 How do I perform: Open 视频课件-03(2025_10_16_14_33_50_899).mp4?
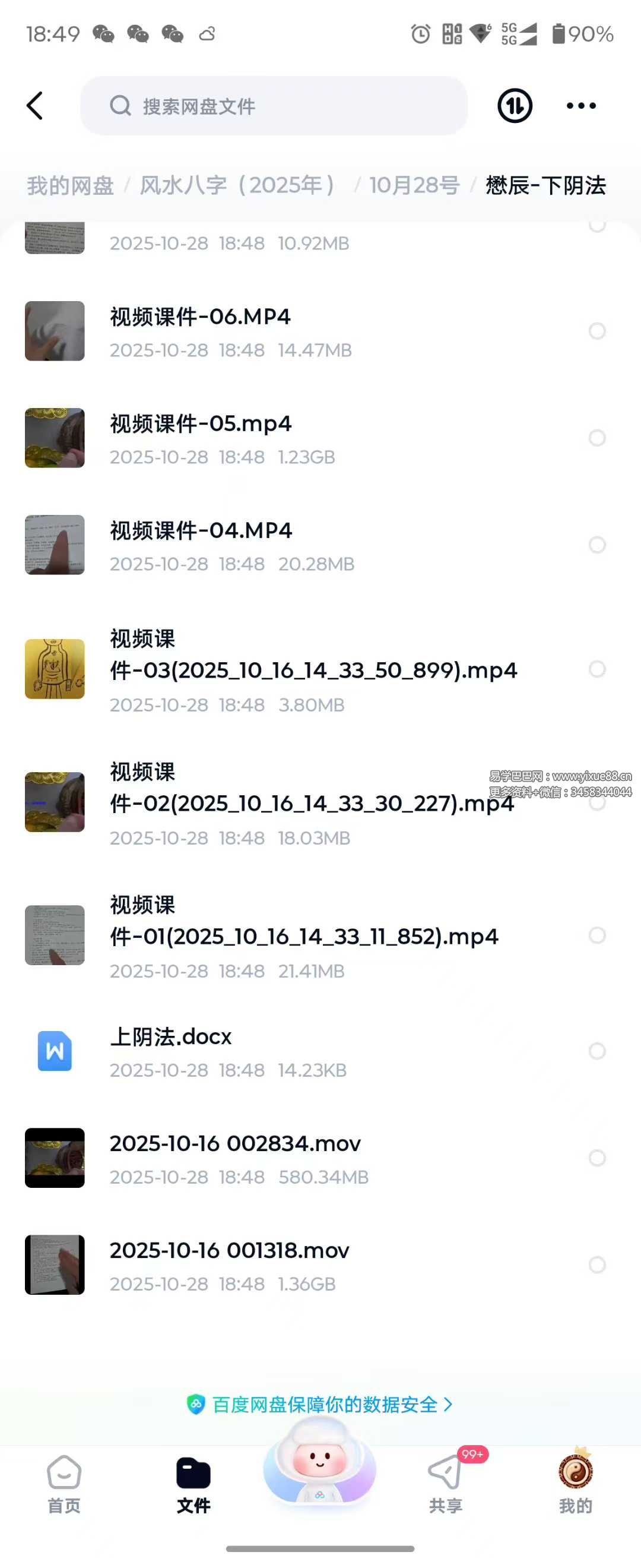[313, 669]
